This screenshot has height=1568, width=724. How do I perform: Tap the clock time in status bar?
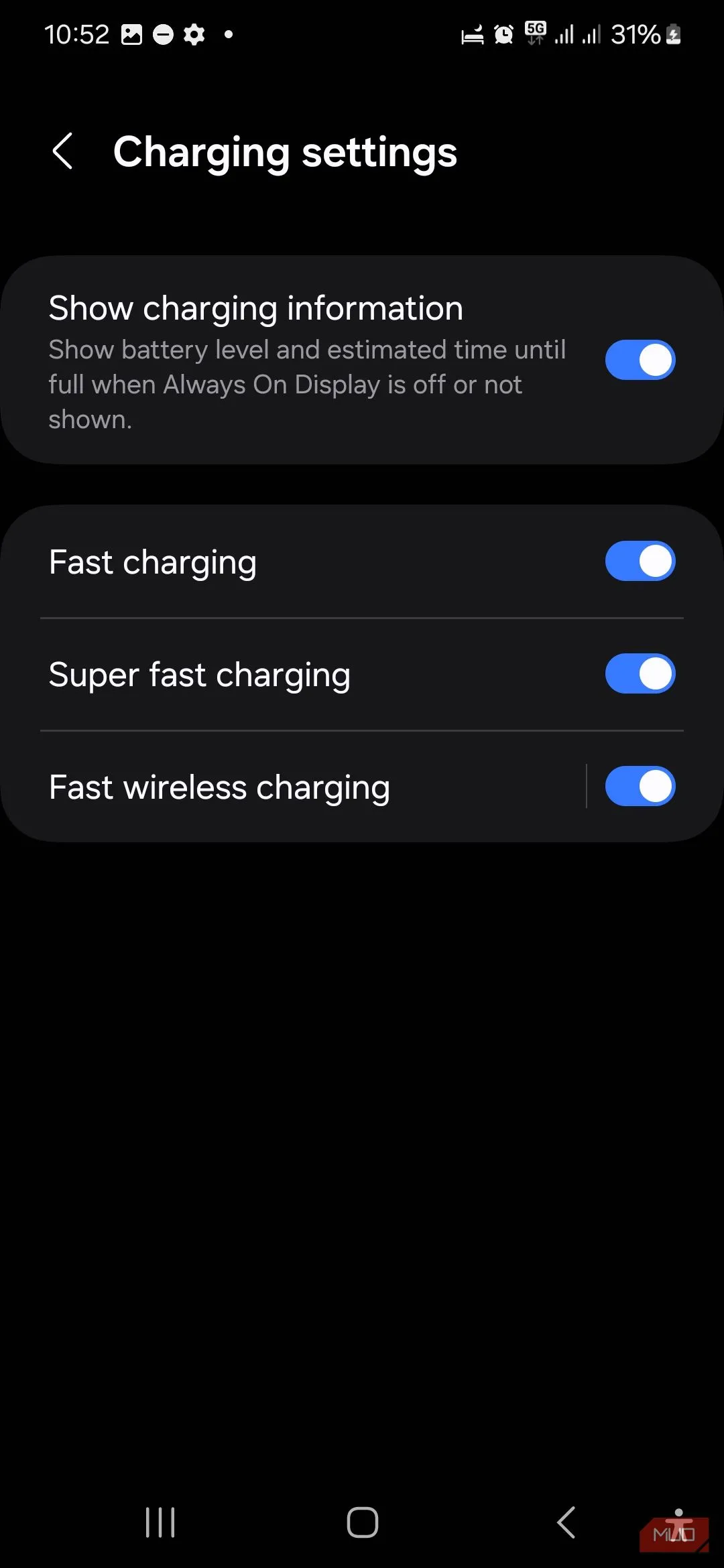[x=76, y=34]
